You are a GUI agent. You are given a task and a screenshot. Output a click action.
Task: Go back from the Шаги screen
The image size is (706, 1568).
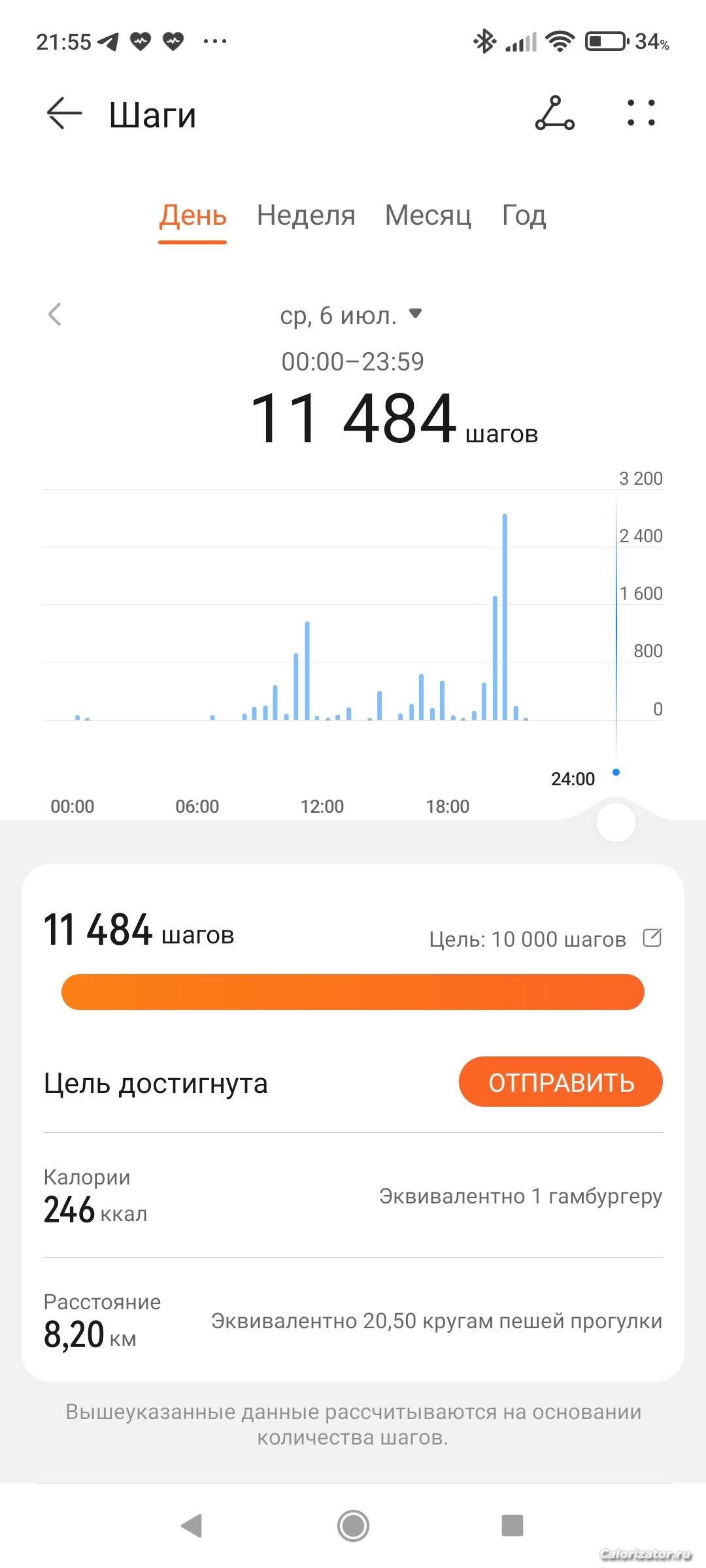click(64, 114)
